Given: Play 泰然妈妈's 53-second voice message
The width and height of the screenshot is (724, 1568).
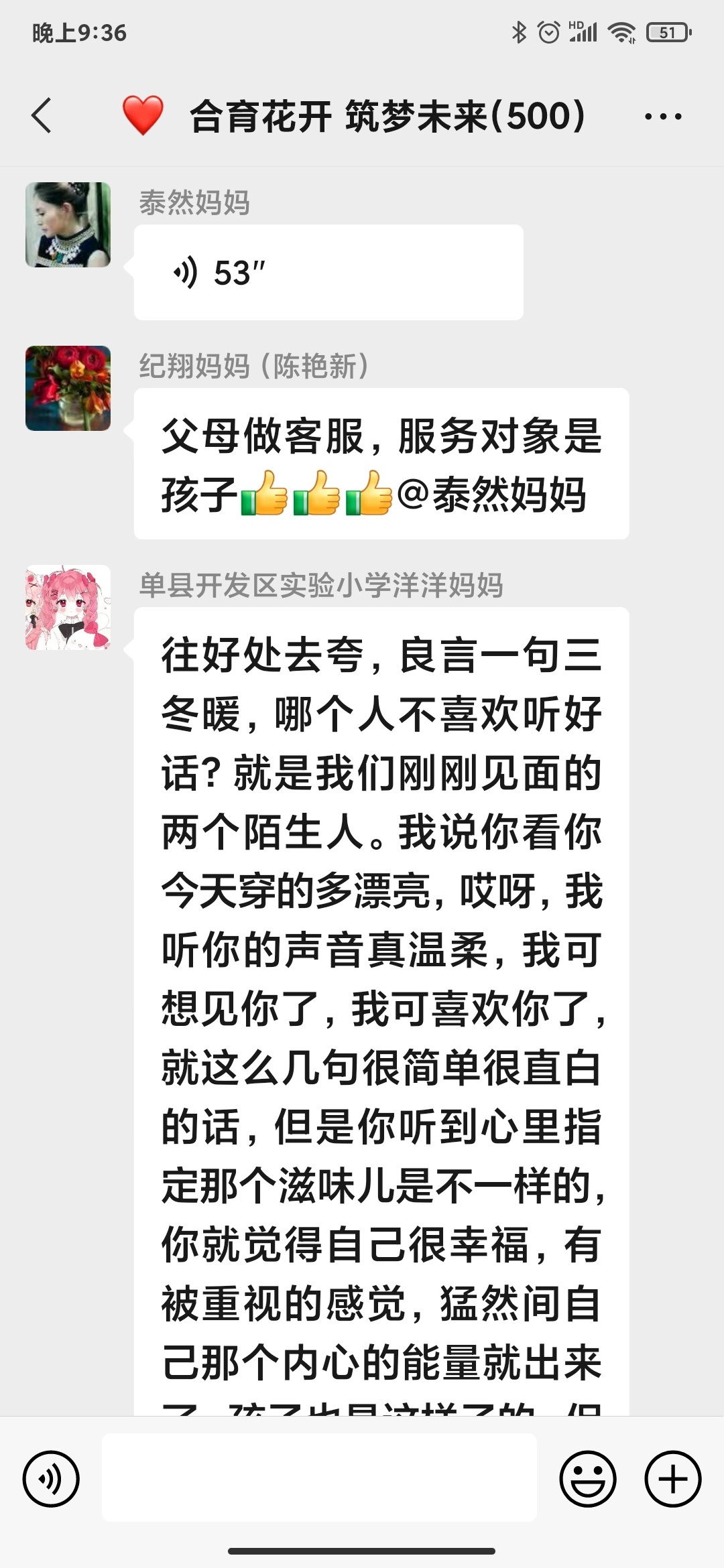Looking at the screenshot, I should click(x=328, y=273).
